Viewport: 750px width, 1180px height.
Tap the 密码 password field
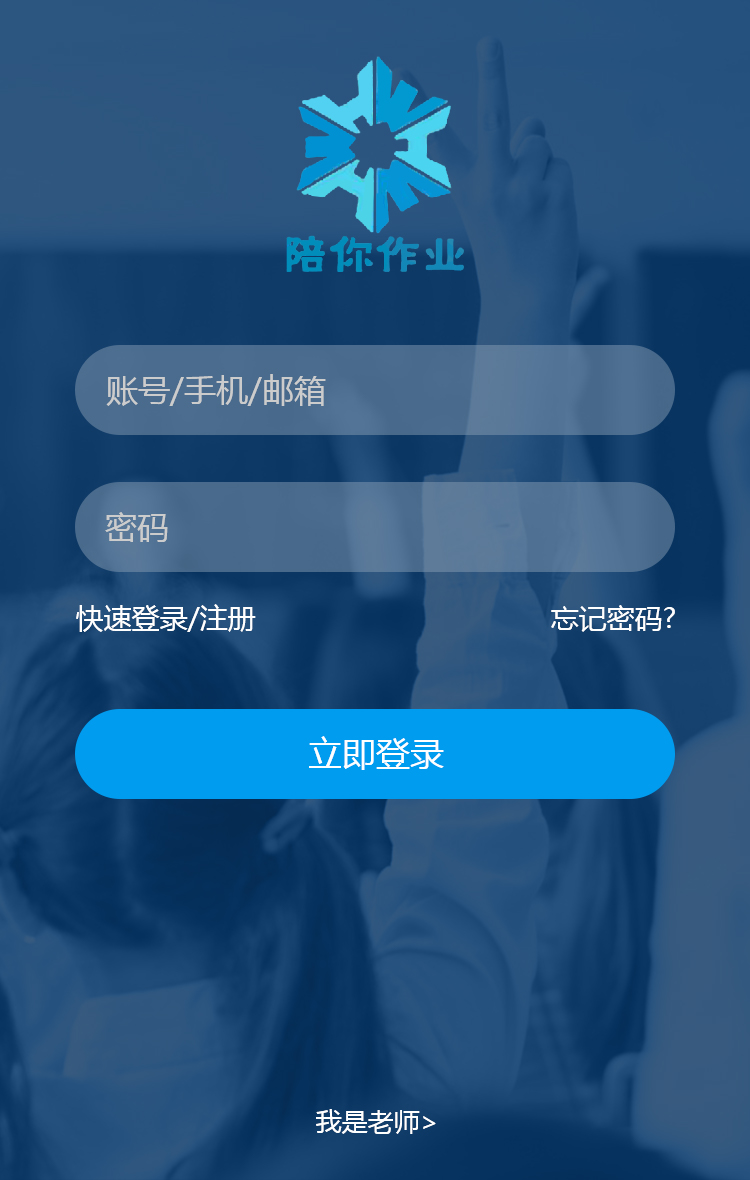pos(375,527)
